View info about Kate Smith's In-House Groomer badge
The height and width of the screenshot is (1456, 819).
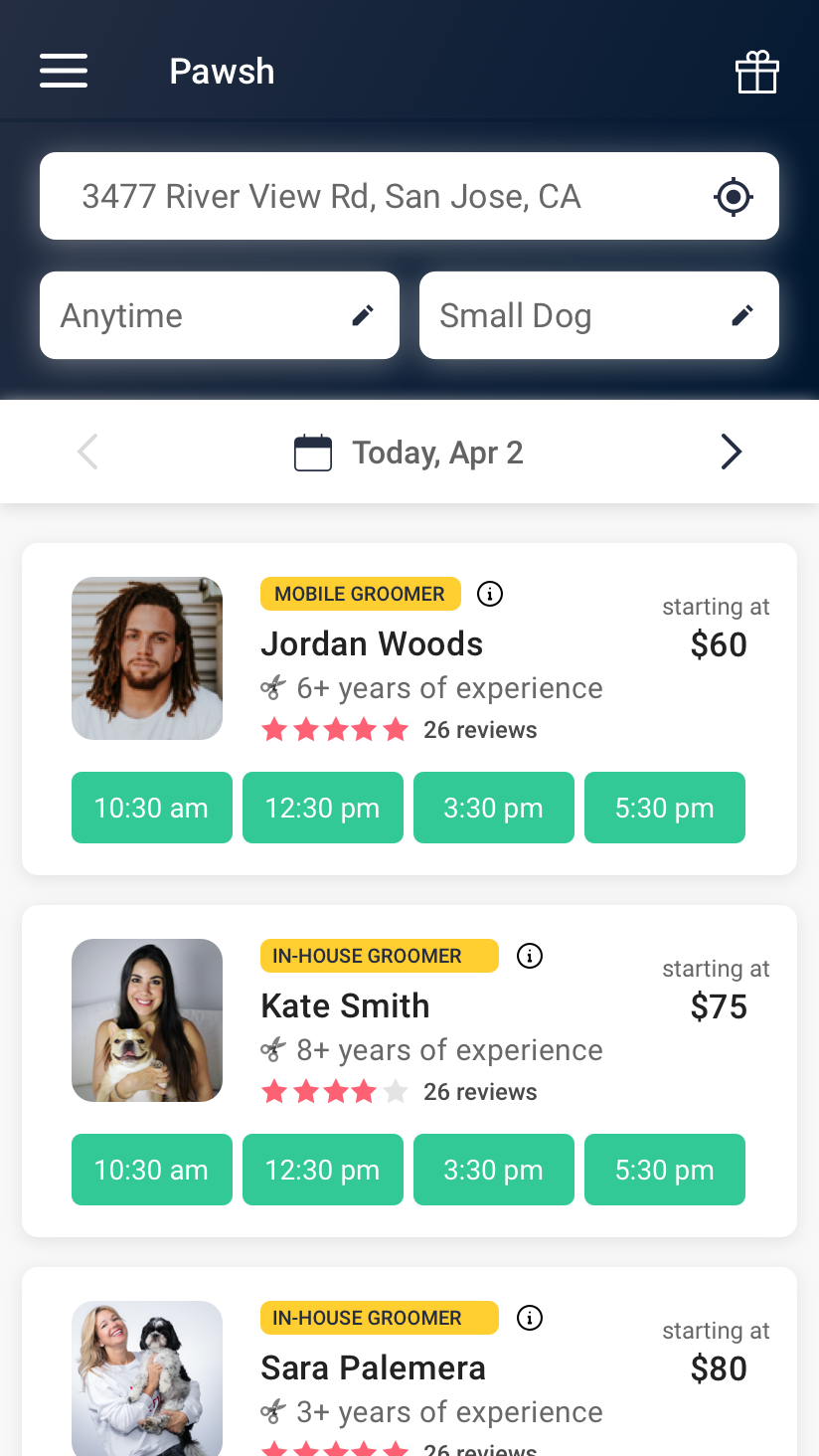[530, 956]
